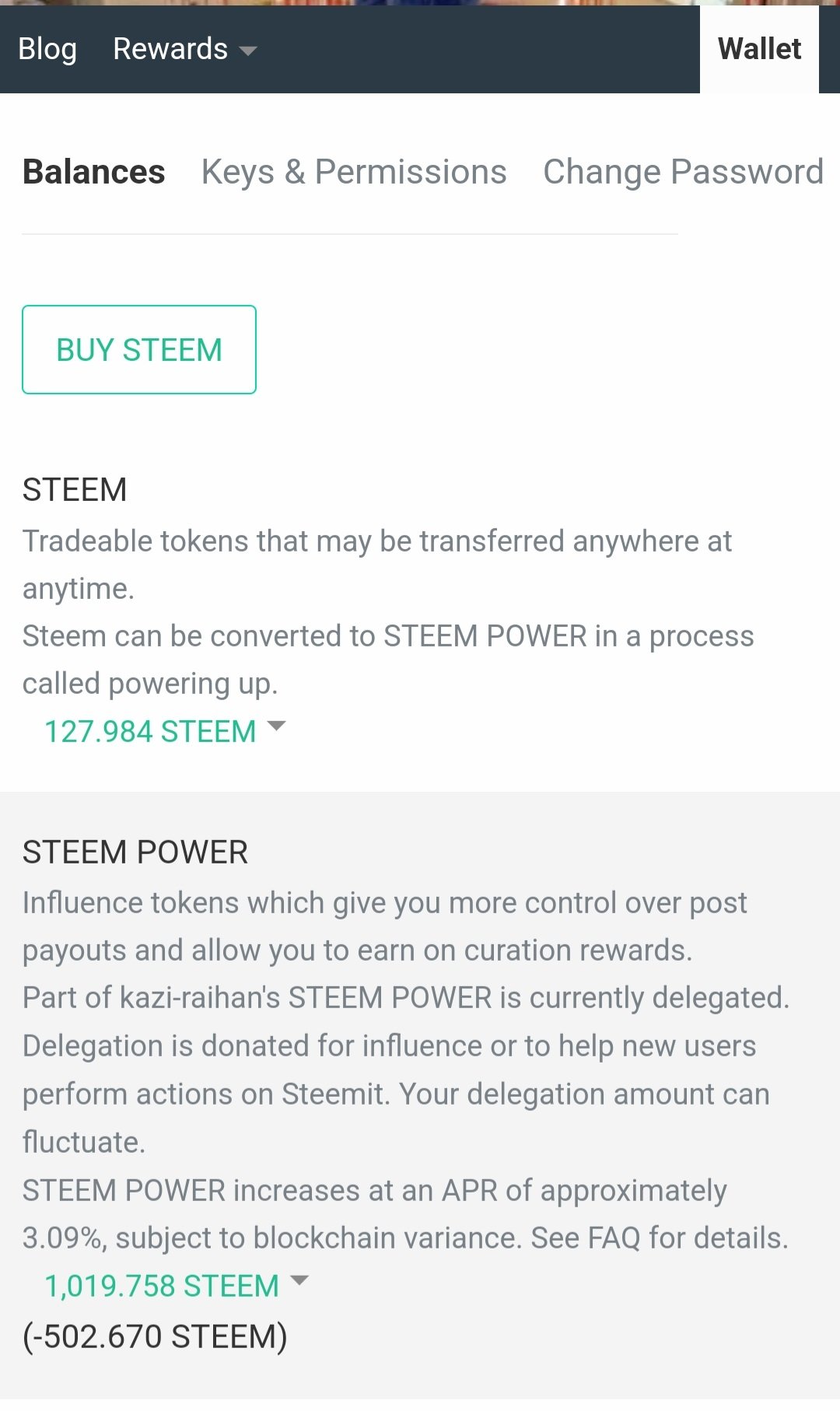This screenshot has width=840, height=1411.
Task: Go to Change Password
Action: click(x=683, y=172)
